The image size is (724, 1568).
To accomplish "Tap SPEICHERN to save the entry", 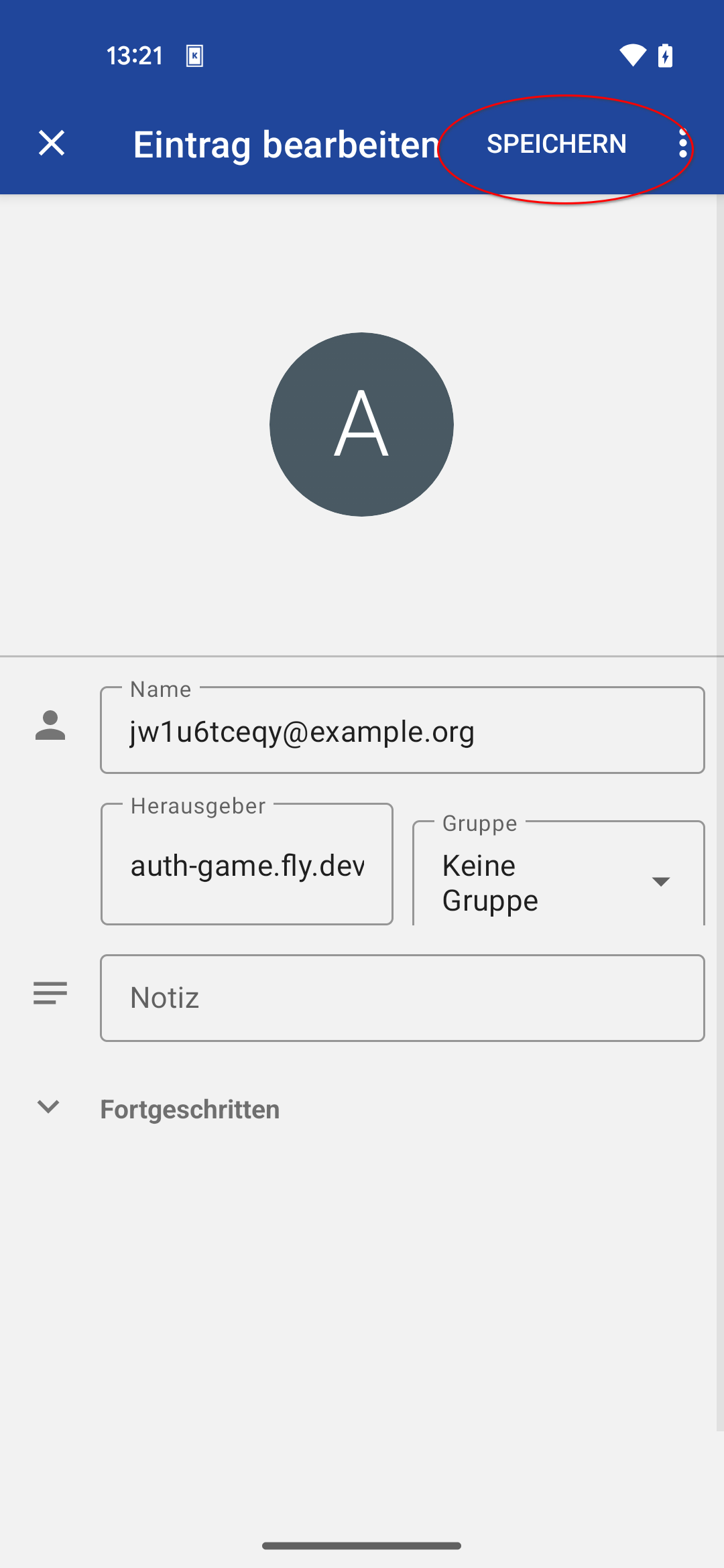I will [x=556, y=144].
